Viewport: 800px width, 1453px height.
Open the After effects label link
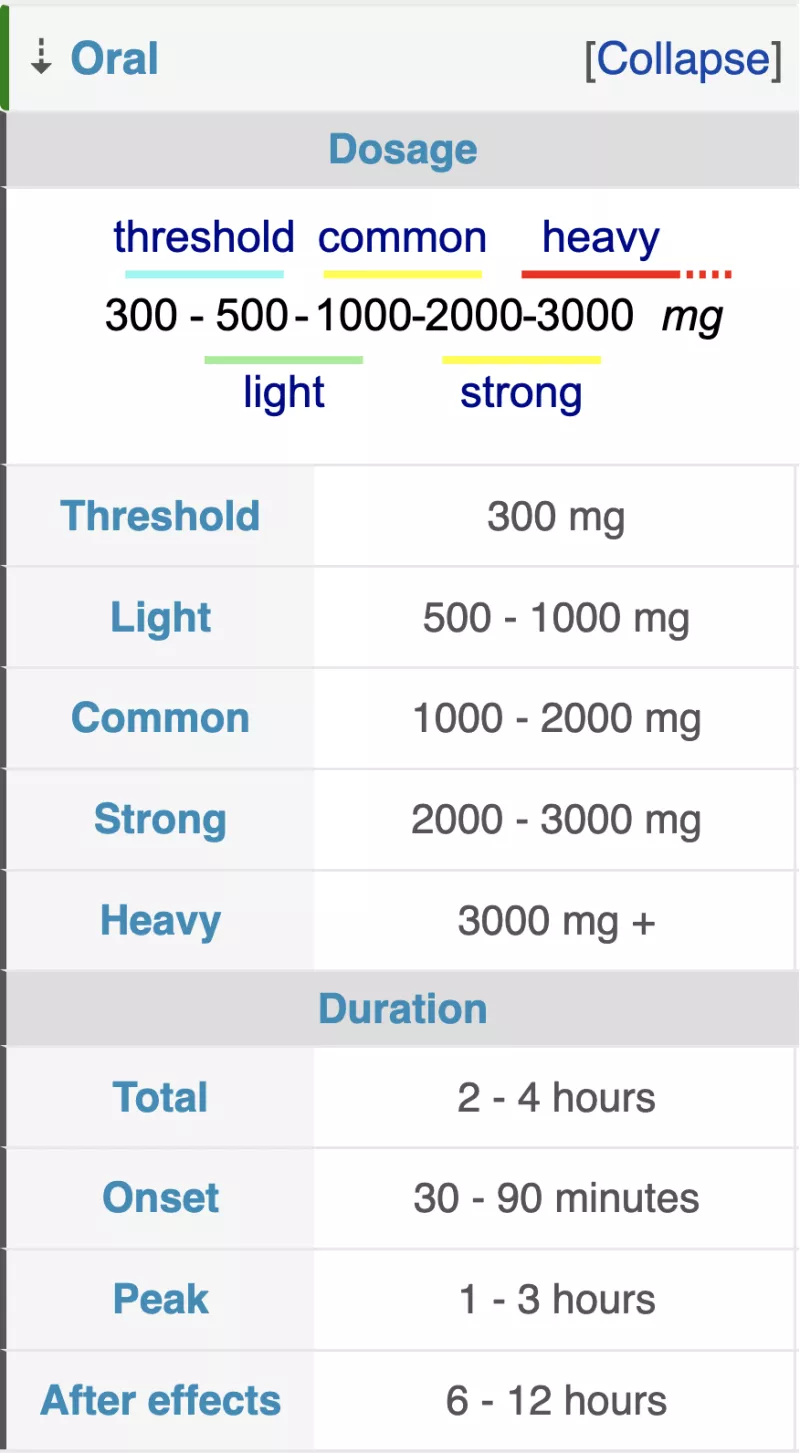tap(160, 1401)
